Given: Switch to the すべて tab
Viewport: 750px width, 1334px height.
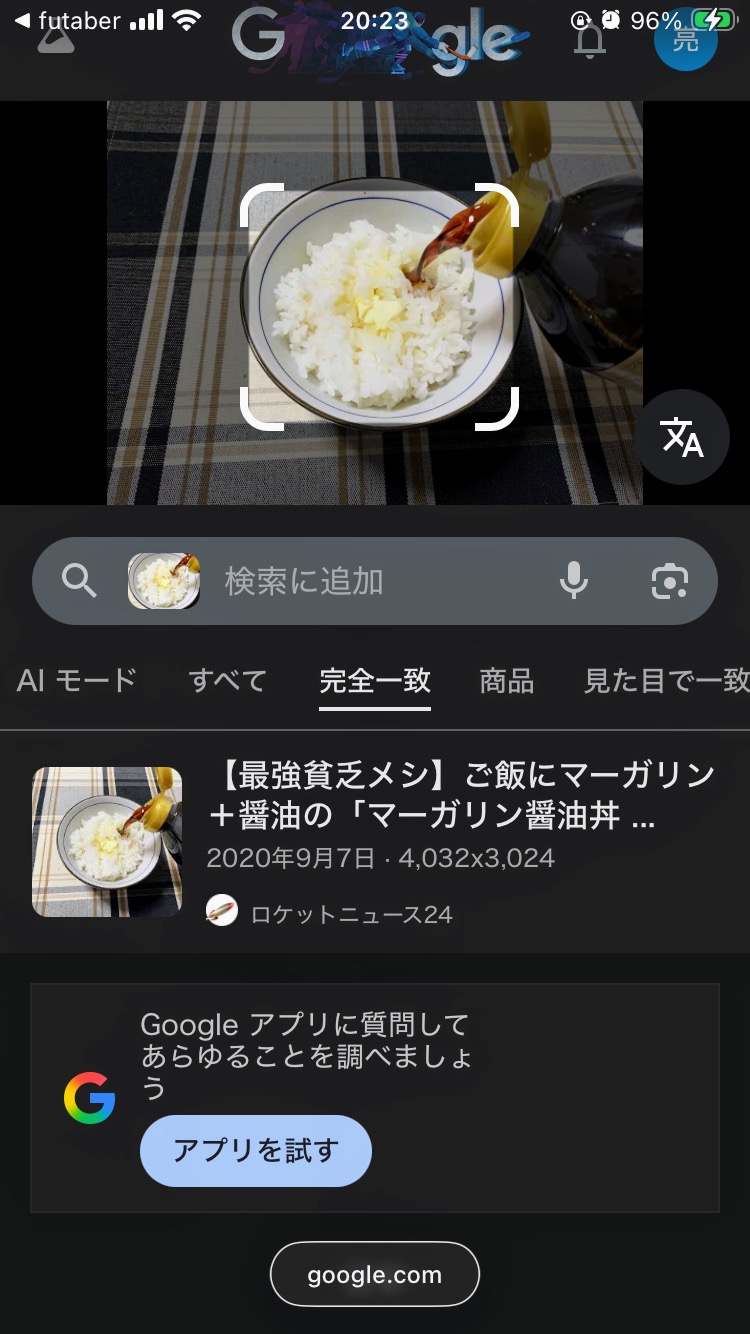Looking at the screenshot, I should 228,681.
